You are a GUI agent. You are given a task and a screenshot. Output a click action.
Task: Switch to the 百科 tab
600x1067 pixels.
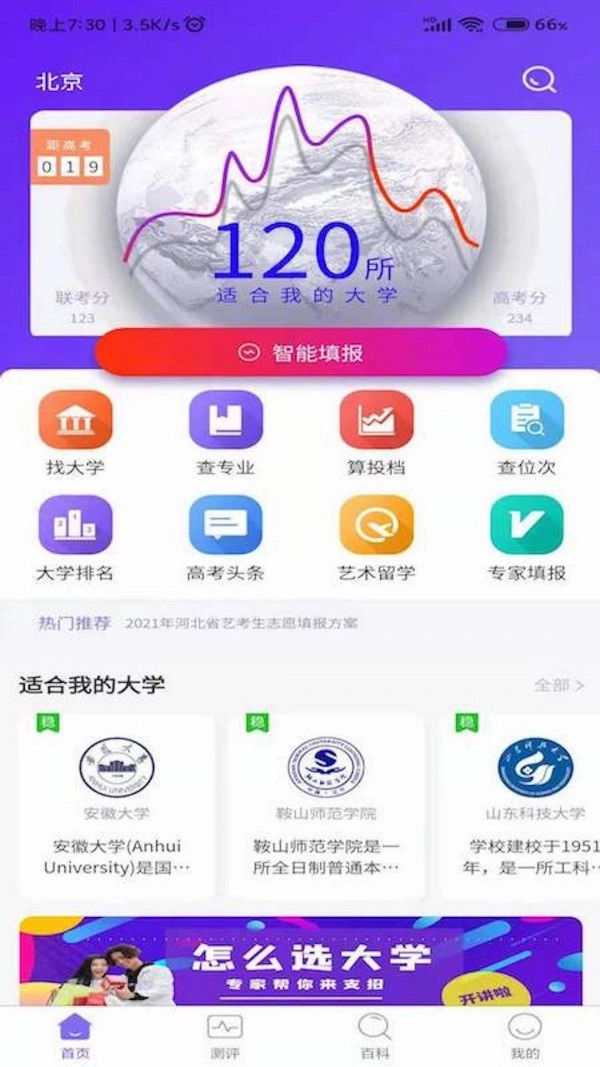[374, 1035]
